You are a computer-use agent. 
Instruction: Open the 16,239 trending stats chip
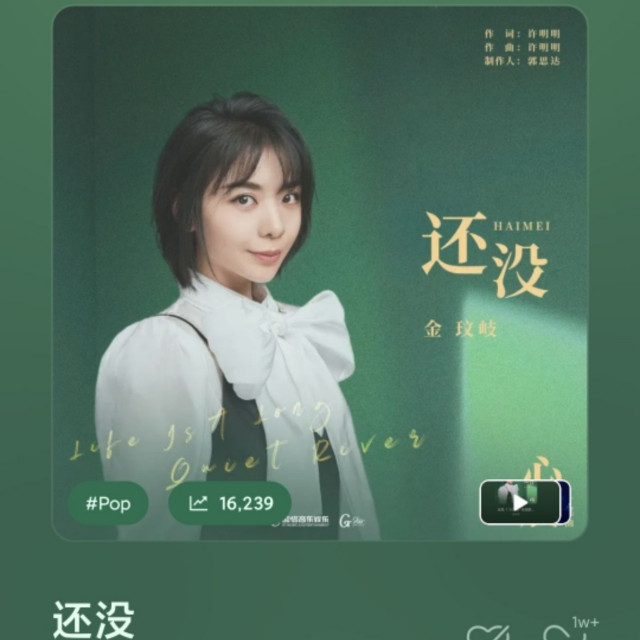(x=230, y=503)
